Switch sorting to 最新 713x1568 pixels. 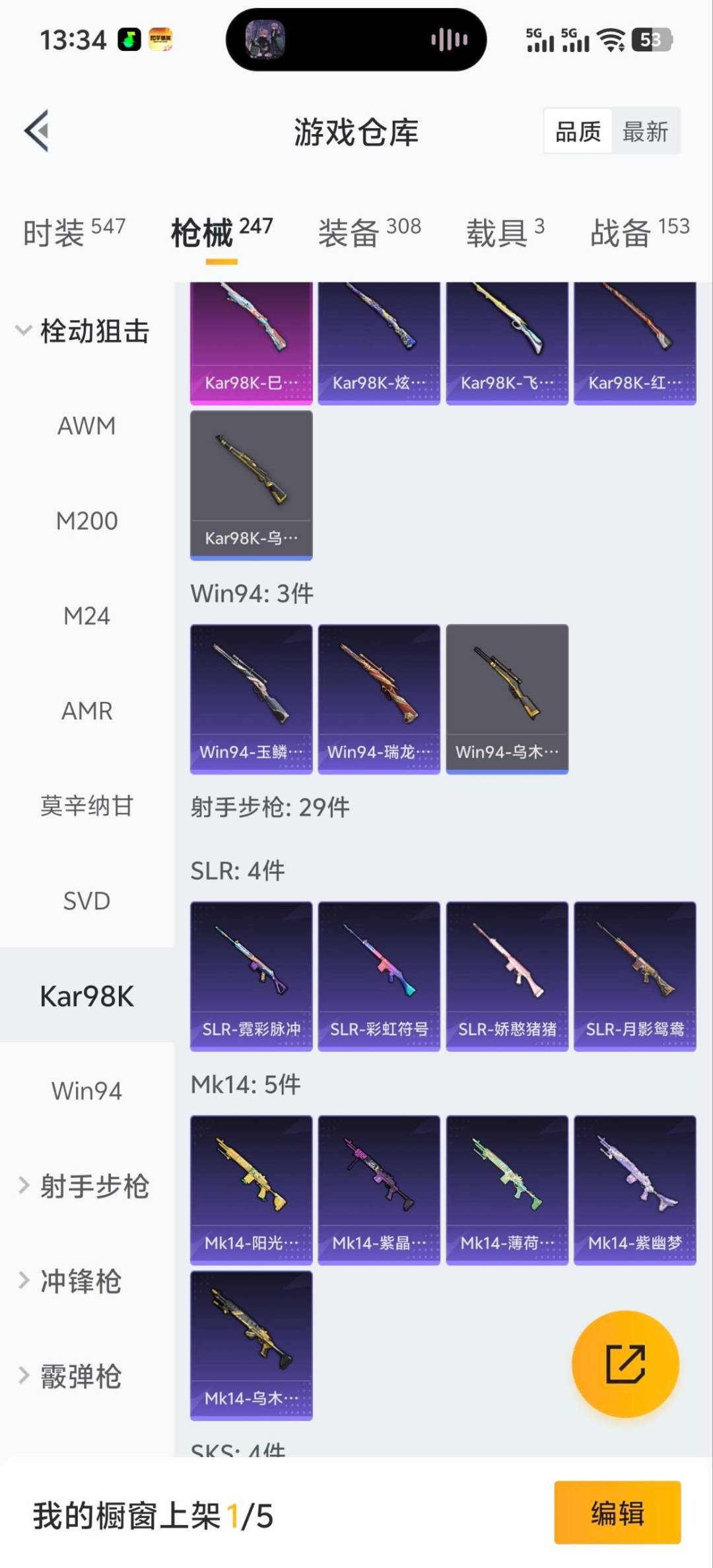646,131
